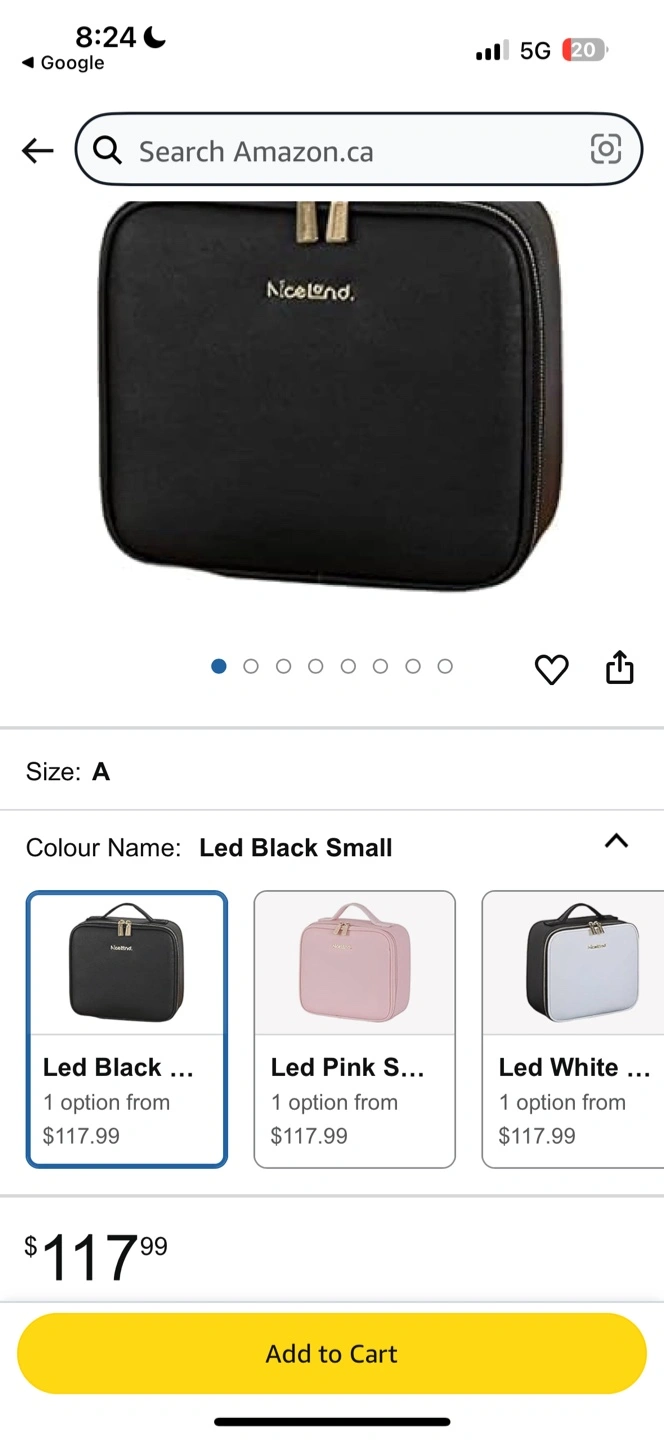Add to Cart
The width and height of the screenshot is (664, 1440).
332,1353
